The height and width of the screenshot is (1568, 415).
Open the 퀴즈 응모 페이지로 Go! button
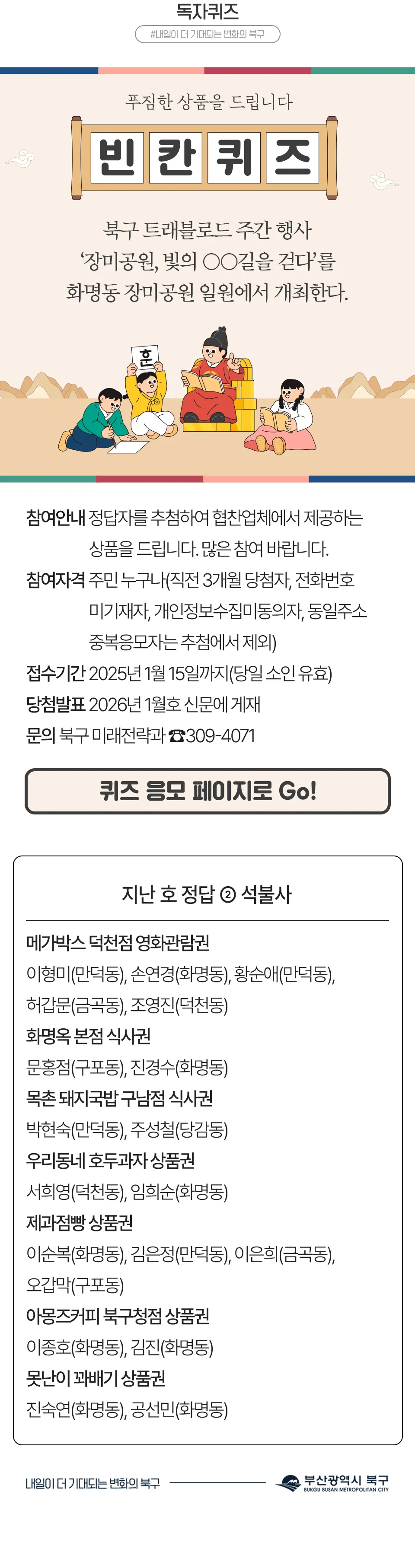tap(207, 791)
